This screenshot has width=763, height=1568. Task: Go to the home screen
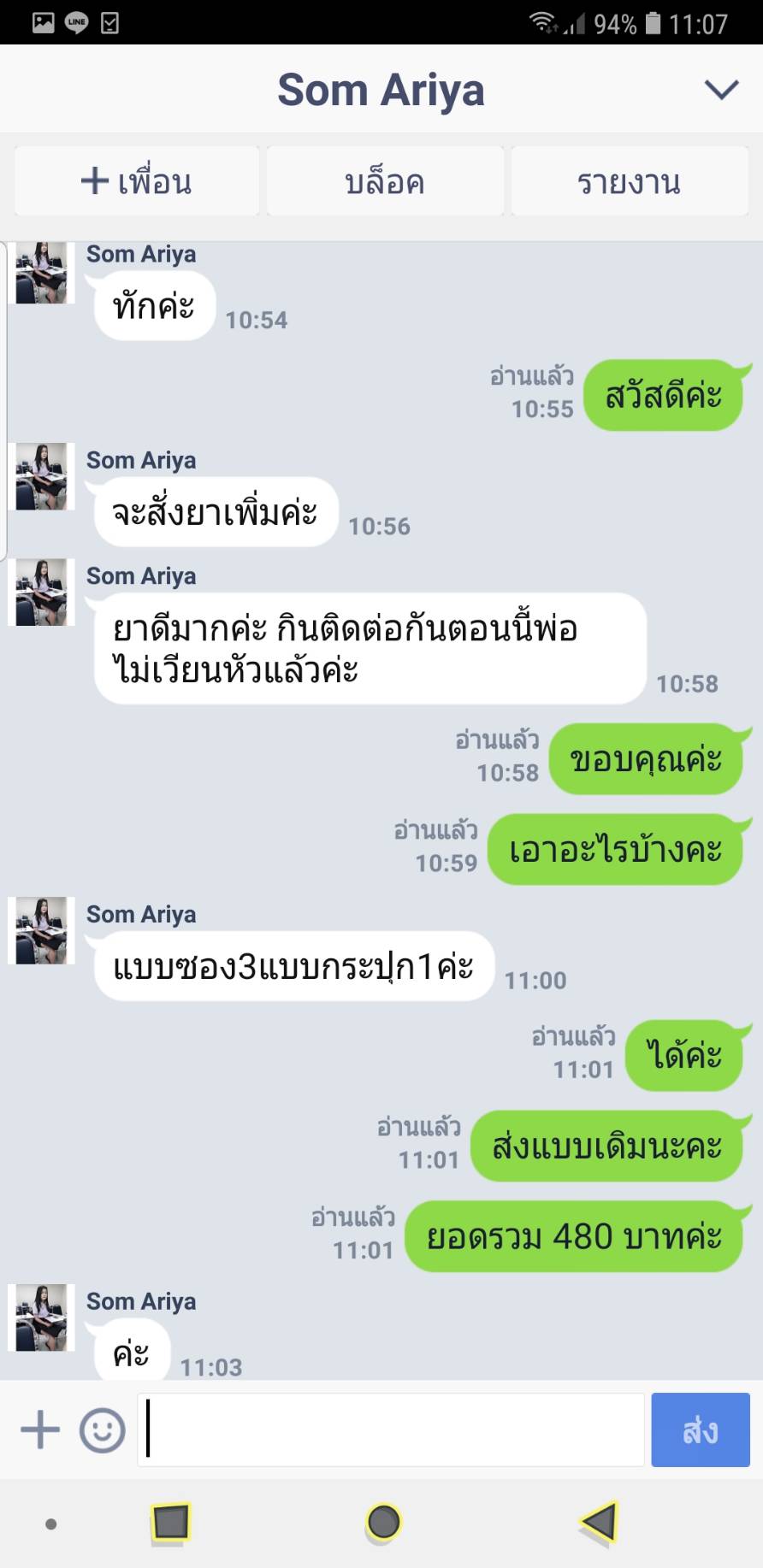coord(383,1523)
